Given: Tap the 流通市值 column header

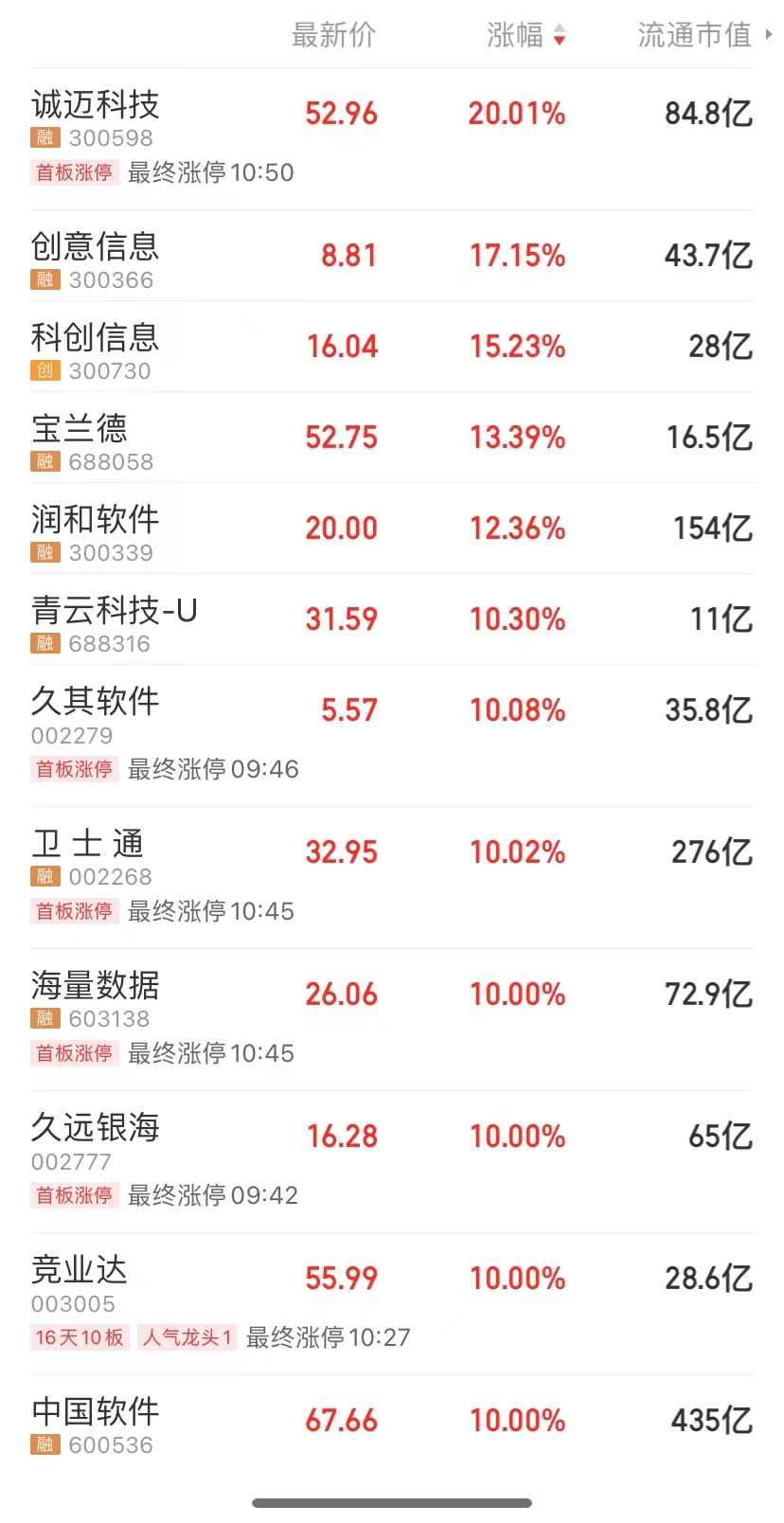Looking at the screenshot, I should [697, 35].
